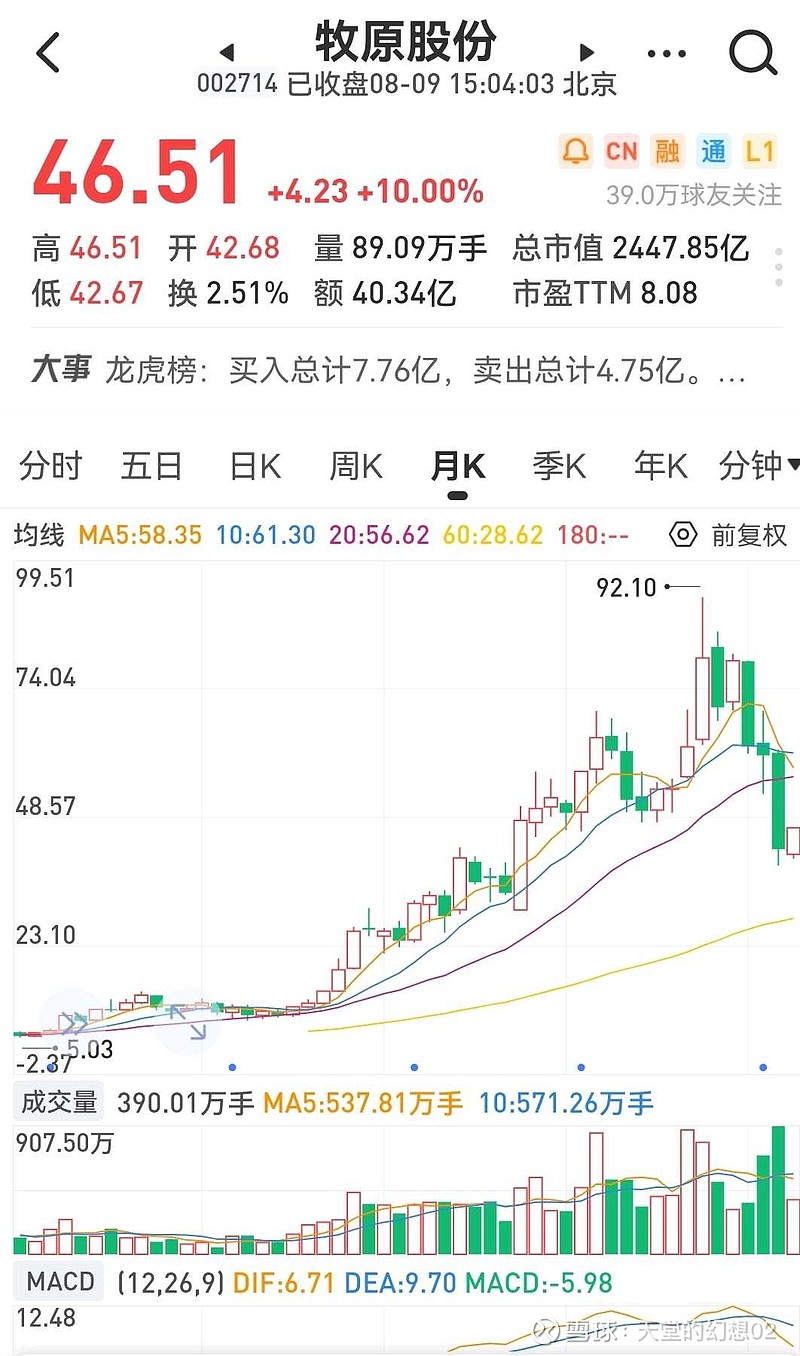Set a price alert with the bell icon
This screenshot has width=800, height=1356.
click(x=575, y=151)
